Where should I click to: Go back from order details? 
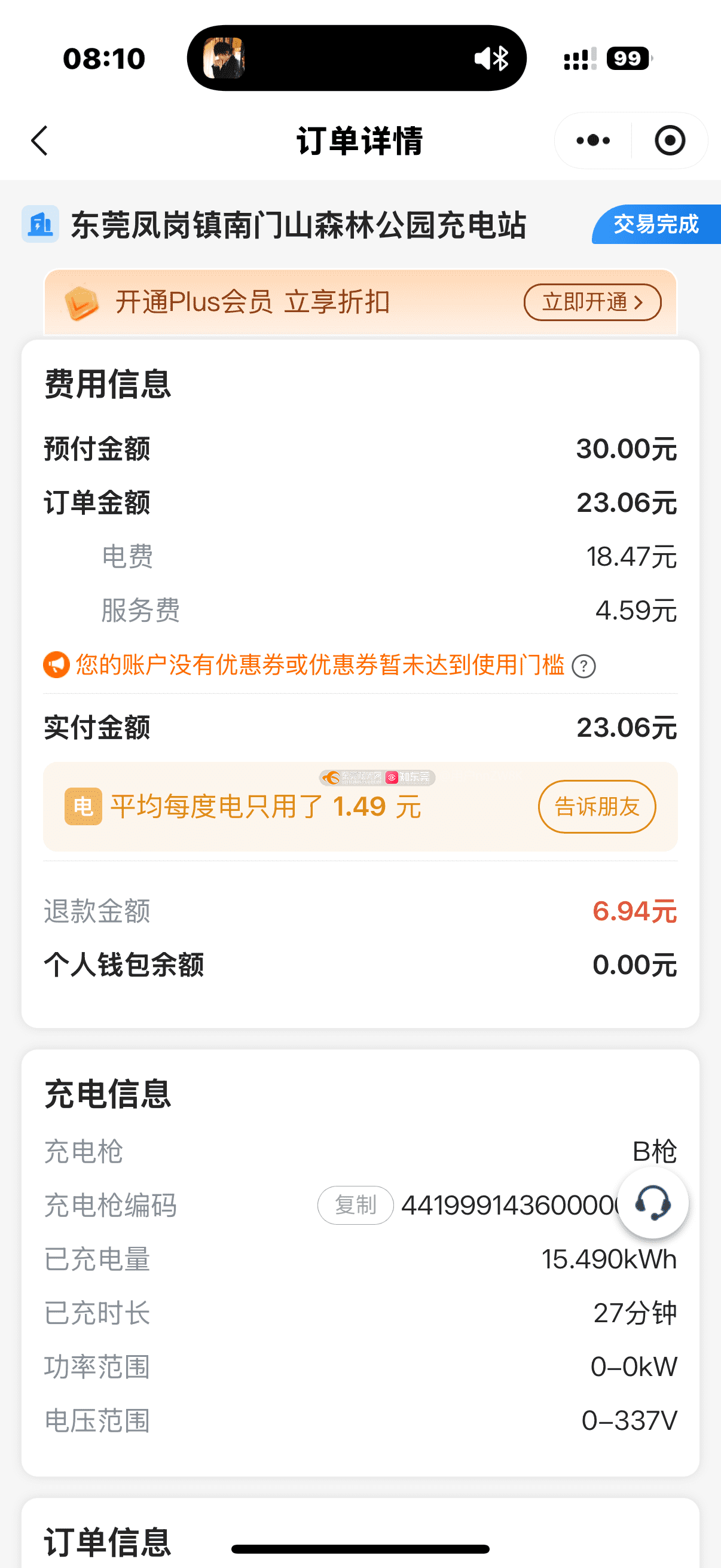(39, 141)
